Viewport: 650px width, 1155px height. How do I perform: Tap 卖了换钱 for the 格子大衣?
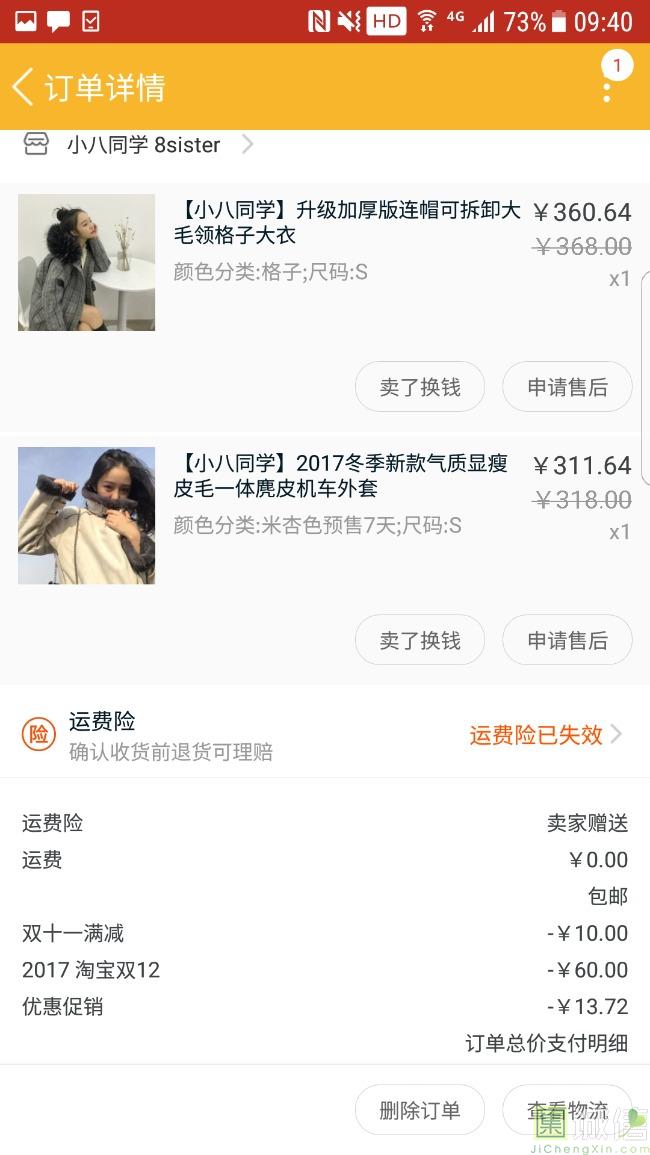point(420,387)
